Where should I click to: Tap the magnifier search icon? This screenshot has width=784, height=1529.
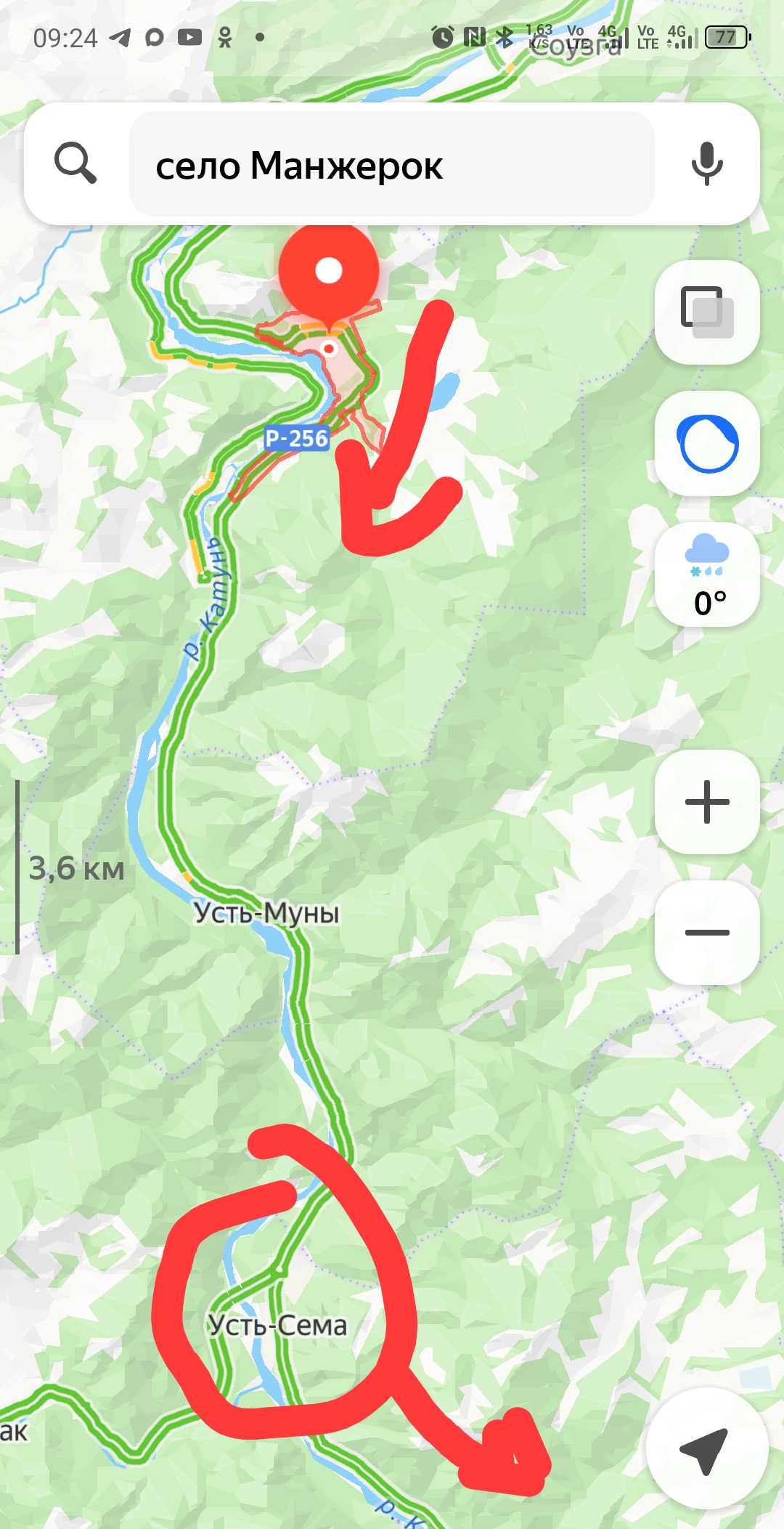pos(75,163)
